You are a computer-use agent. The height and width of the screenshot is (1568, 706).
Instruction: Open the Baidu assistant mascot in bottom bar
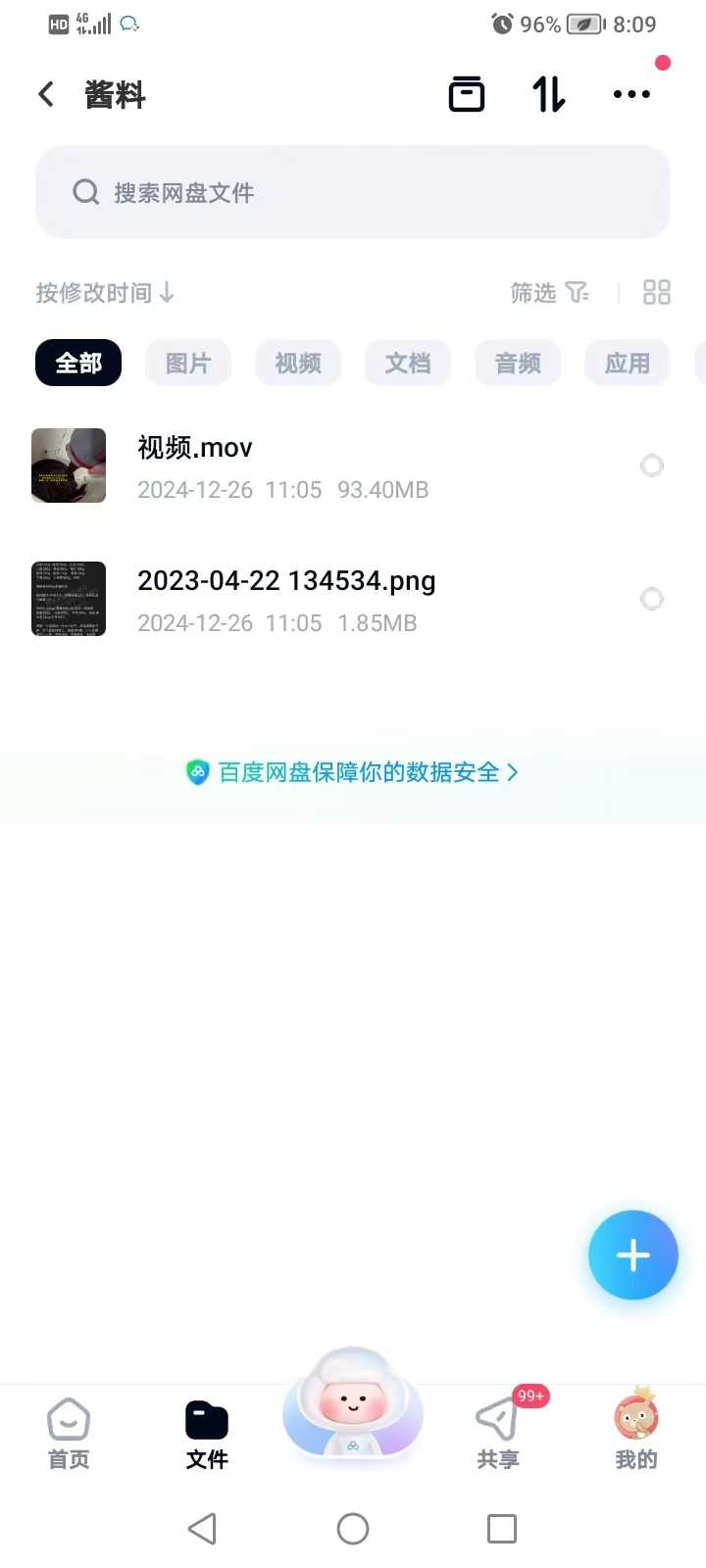353,1411
